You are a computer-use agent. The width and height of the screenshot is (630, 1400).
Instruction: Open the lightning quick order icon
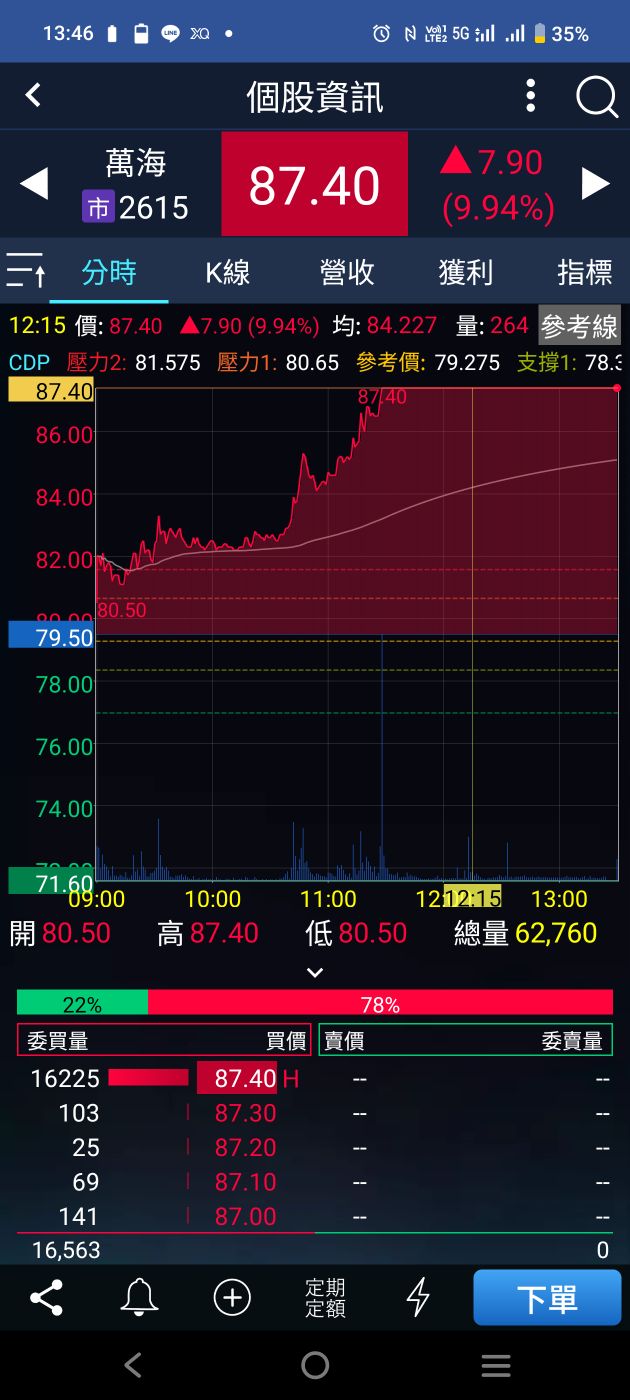click(418, 1298)
